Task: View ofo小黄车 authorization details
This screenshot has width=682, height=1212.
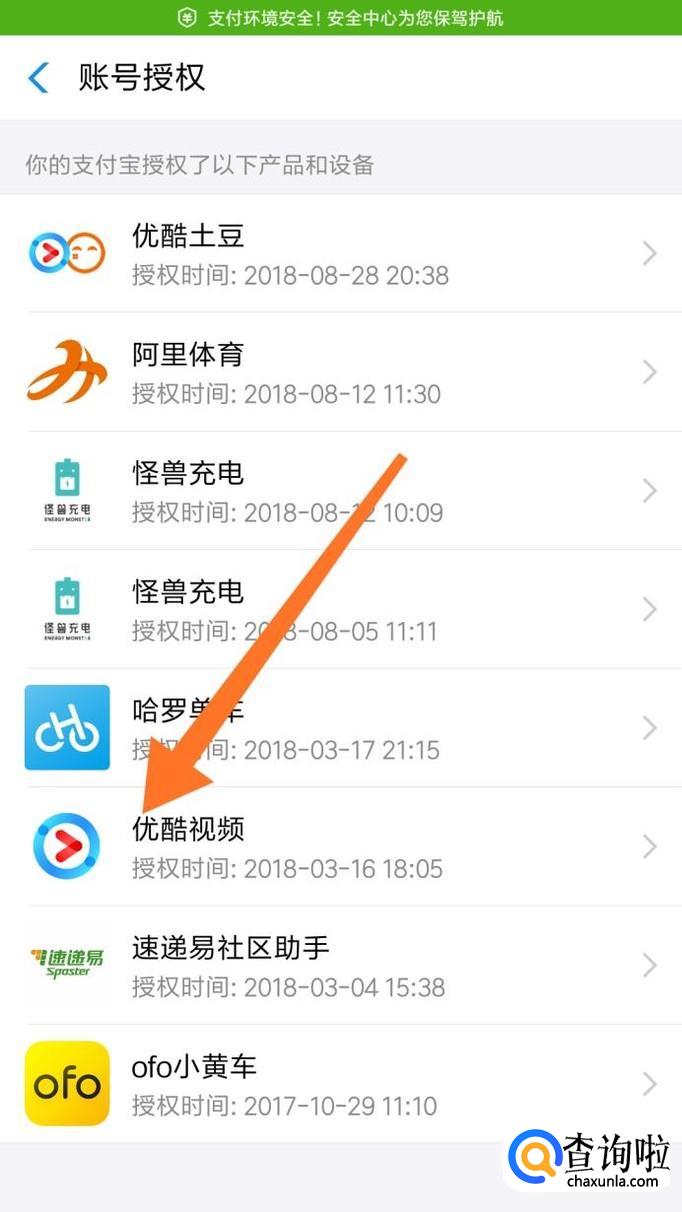Action: [x=340, y=1084]
